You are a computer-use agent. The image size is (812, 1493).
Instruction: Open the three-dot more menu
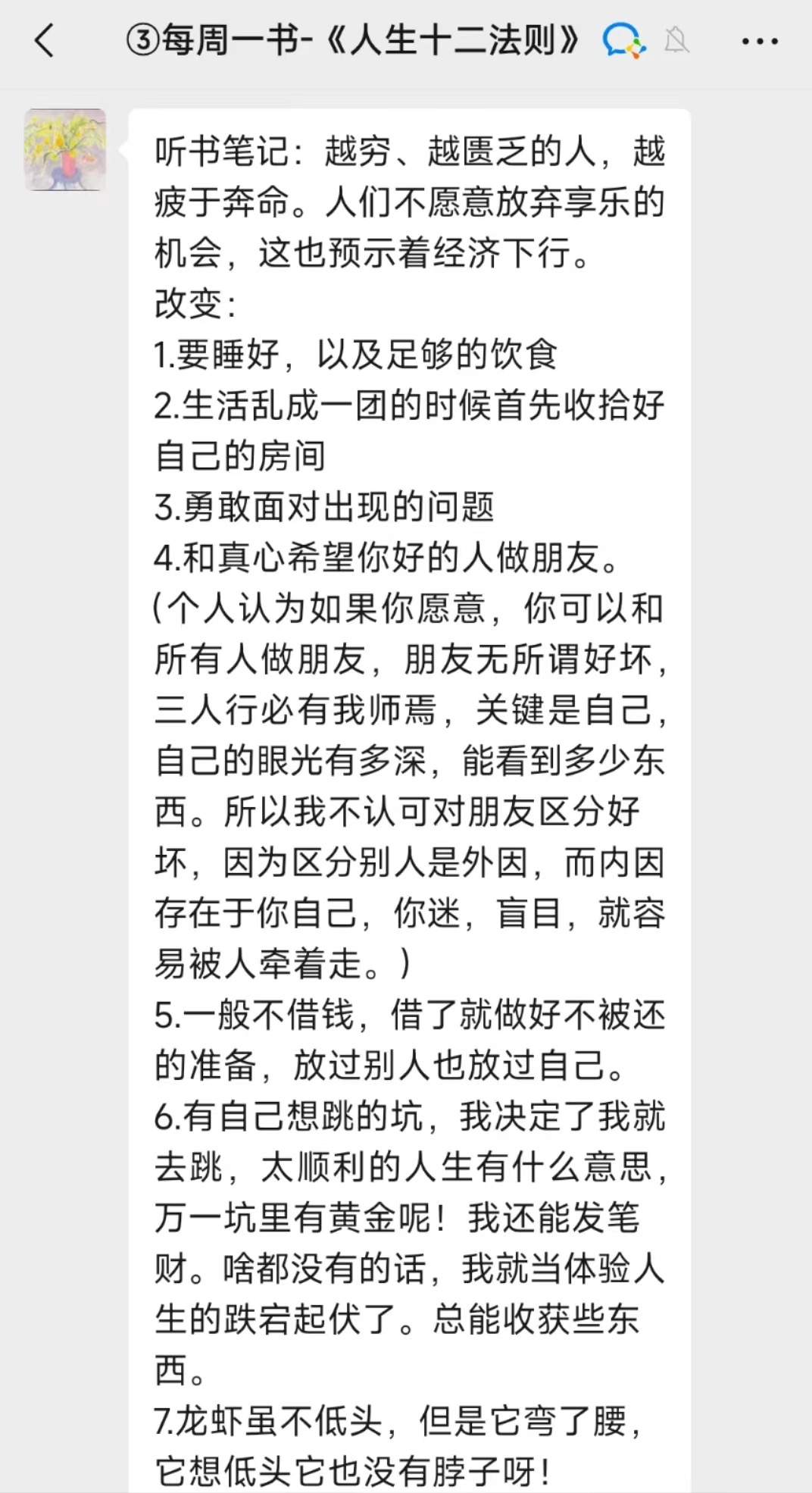pyautogui.click(x=760, y=42)
